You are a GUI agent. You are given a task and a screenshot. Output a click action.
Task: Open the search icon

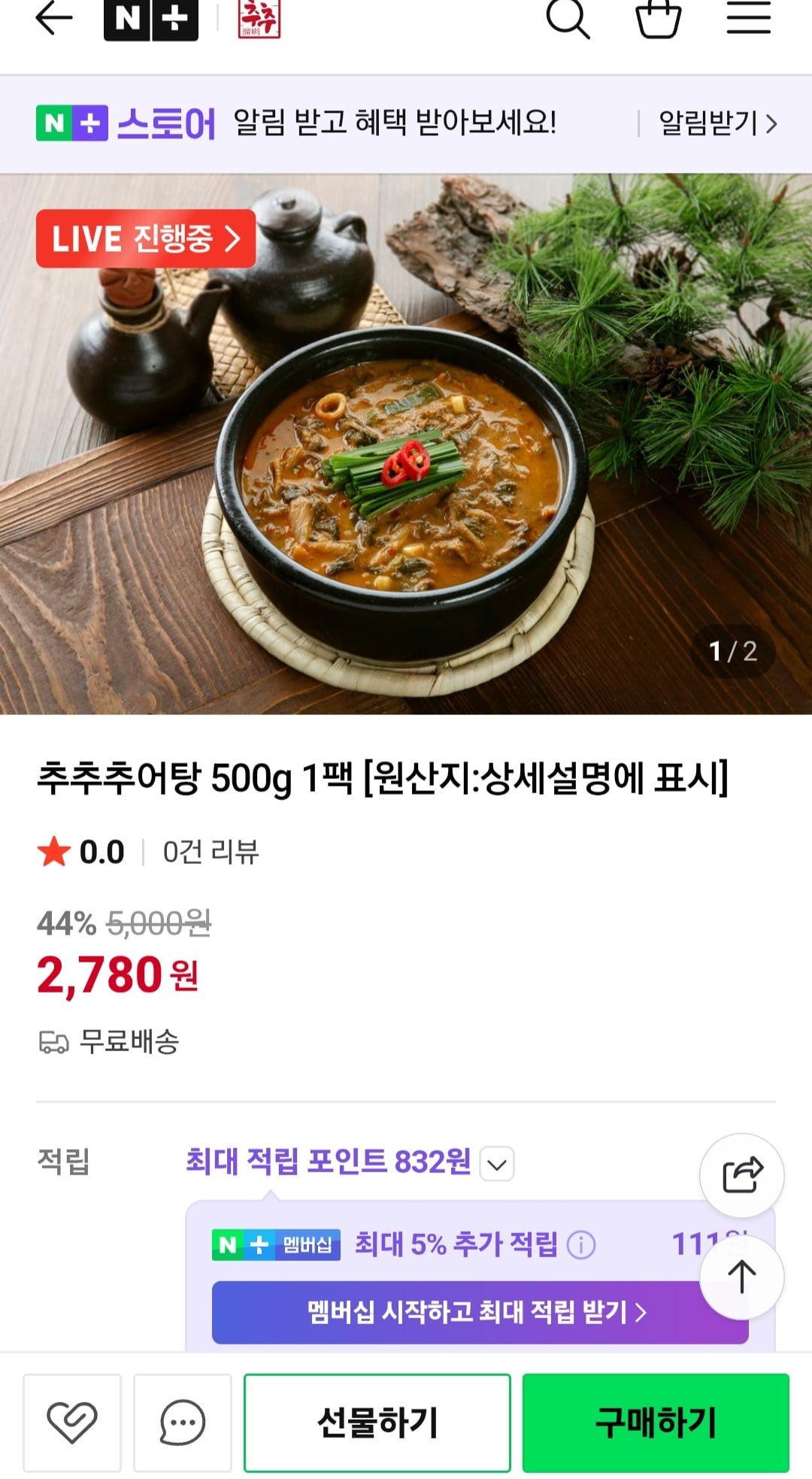[x=567, y=19]
